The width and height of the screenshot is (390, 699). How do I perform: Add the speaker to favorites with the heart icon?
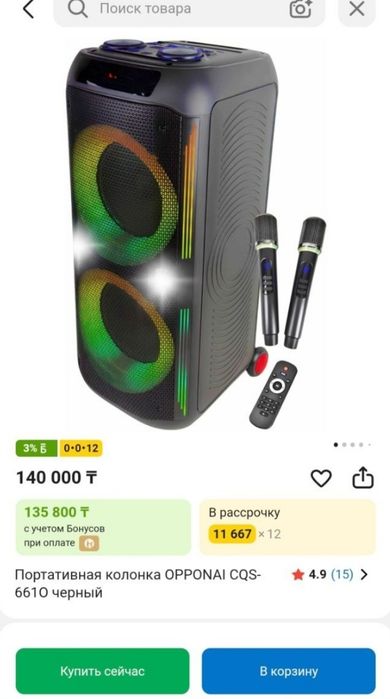[x=321, y=478]
